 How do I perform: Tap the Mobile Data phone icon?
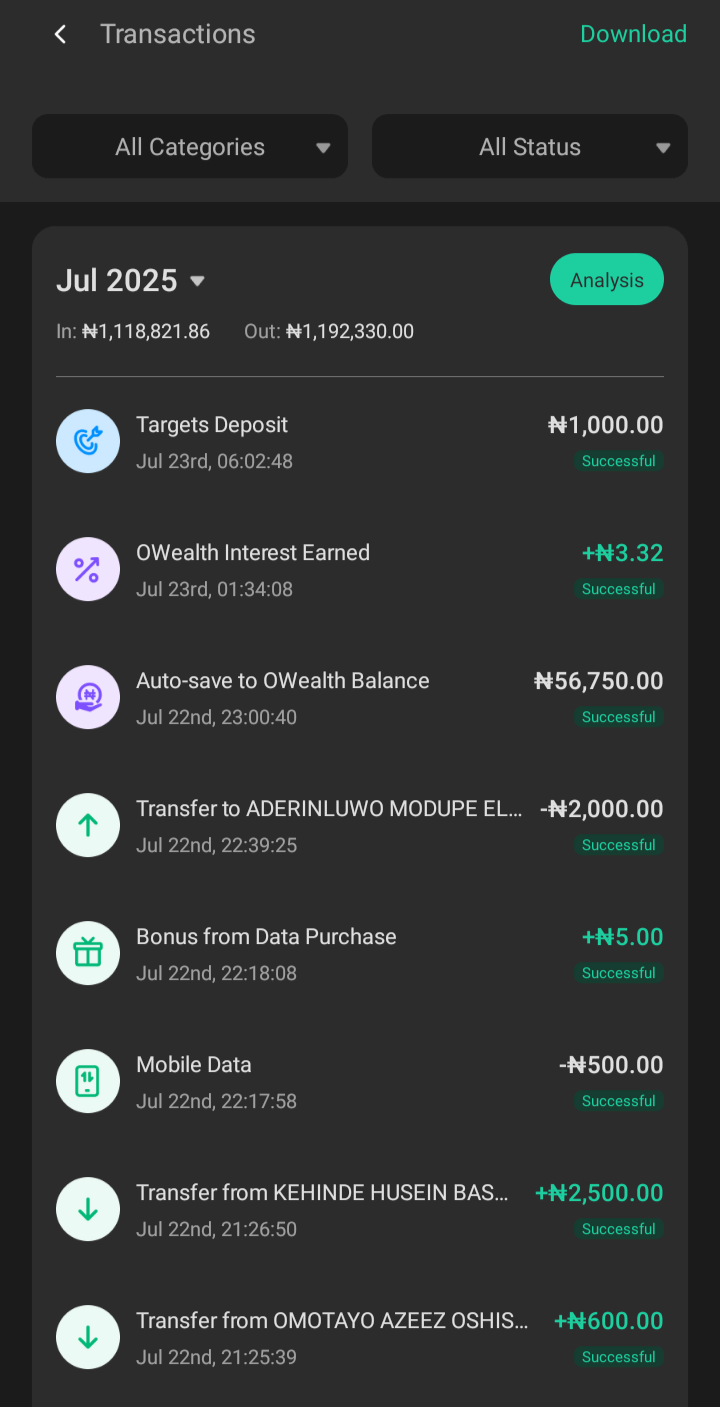(x=87, y=1080)
